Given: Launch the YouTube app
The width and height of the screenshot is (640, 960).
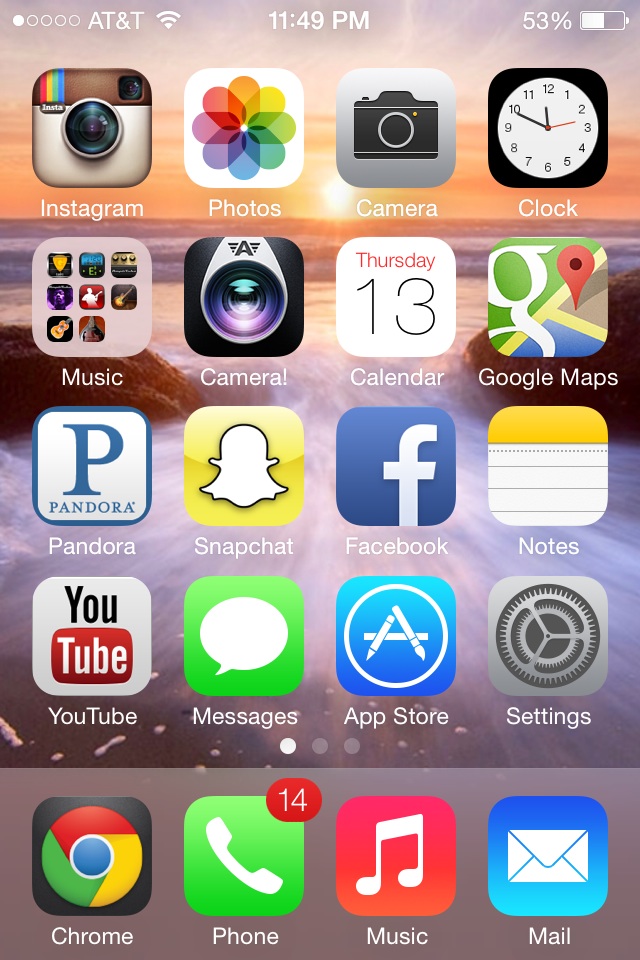Looking at the screenshot, I should click(x=92, y=636).
